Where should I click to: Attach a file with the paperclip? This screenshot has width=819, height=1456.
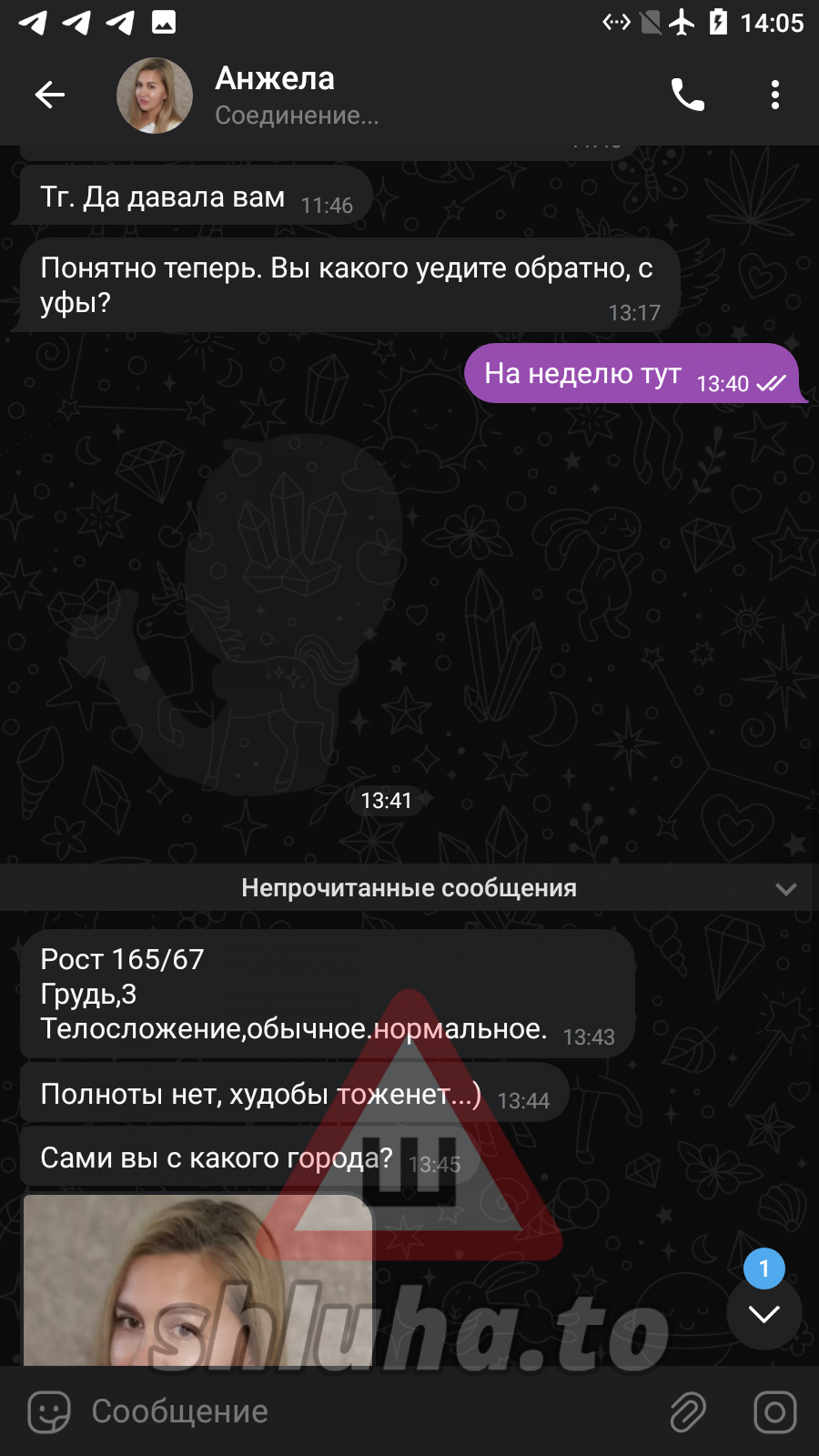[x=688, y=1412]
